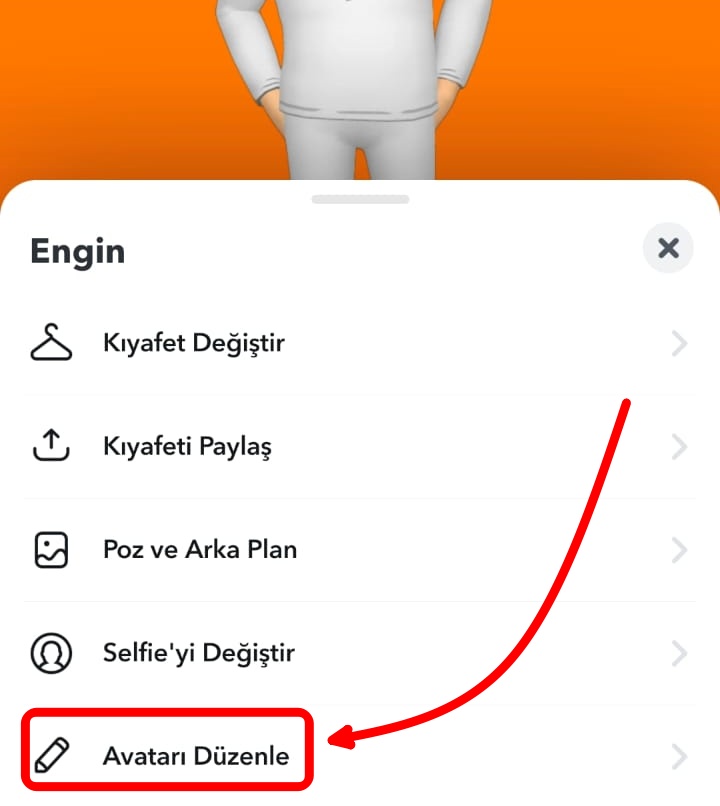Image resolution: width=720 pixels, height=806 pixels.
Task: Expand the chevron next to Kıyafet Değiştir
Action: [x=679, y=342]
